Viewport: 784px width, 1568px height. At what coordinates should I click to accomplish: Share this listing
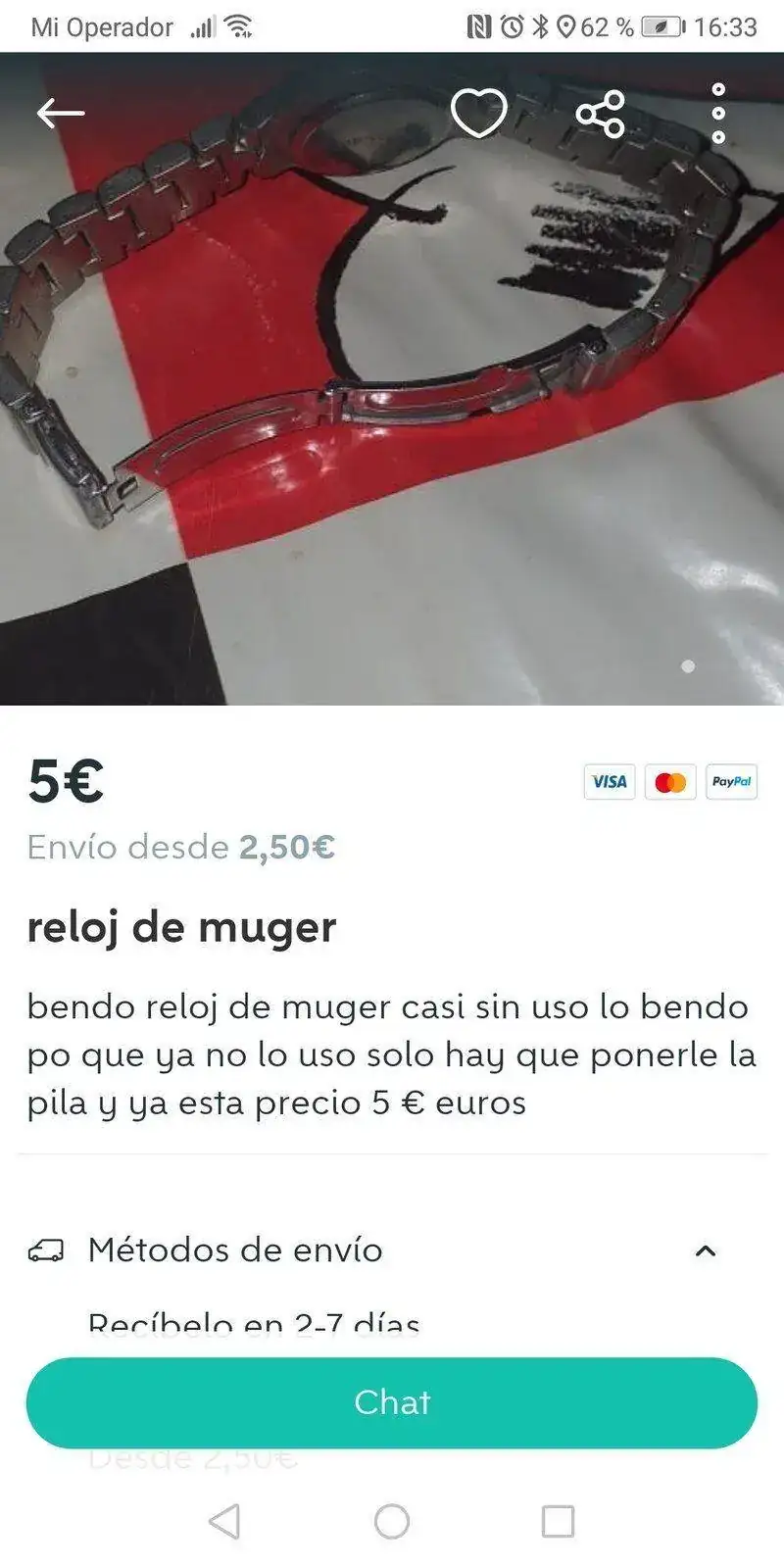click(x=600, y=114)
